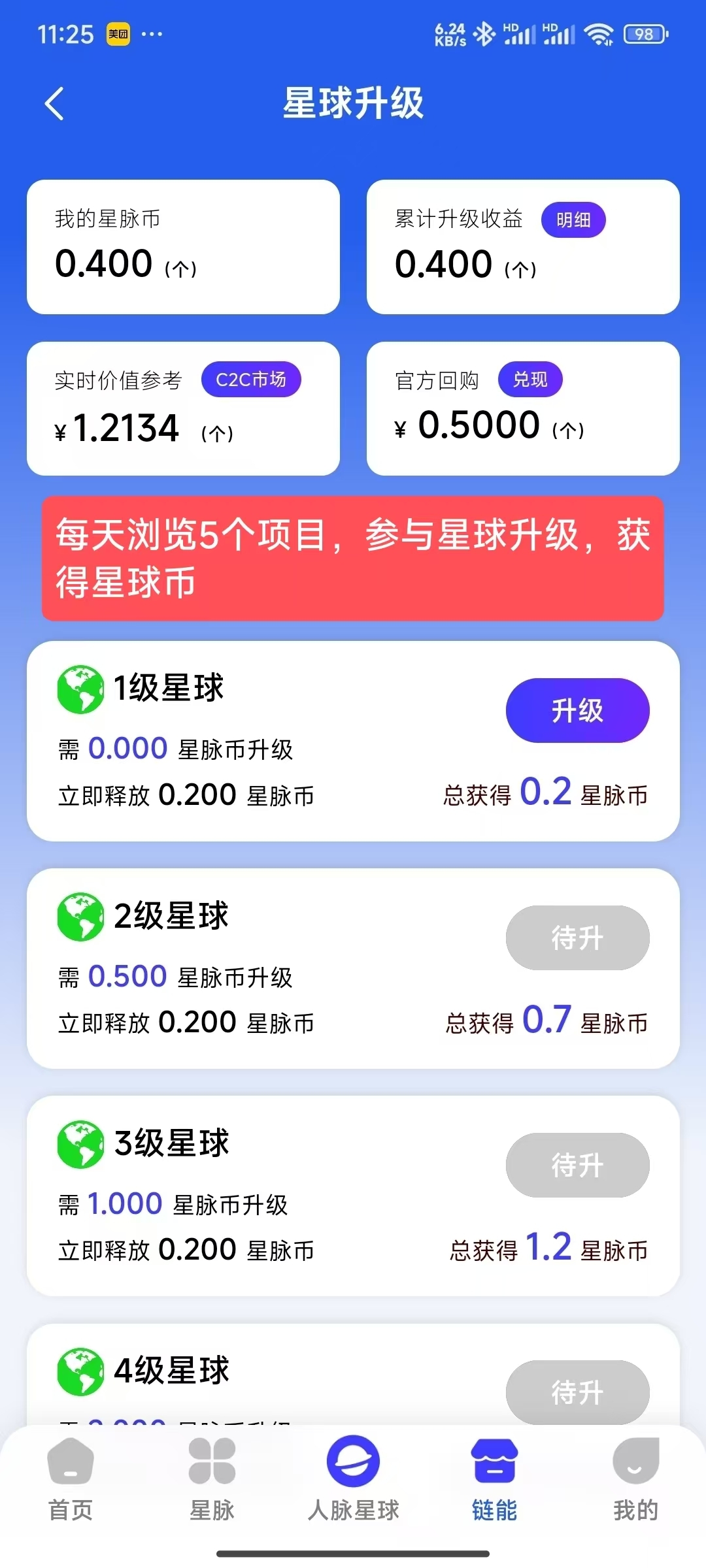
Task: Tap the 待升 button on 2级星球
Action: point(578,938)
